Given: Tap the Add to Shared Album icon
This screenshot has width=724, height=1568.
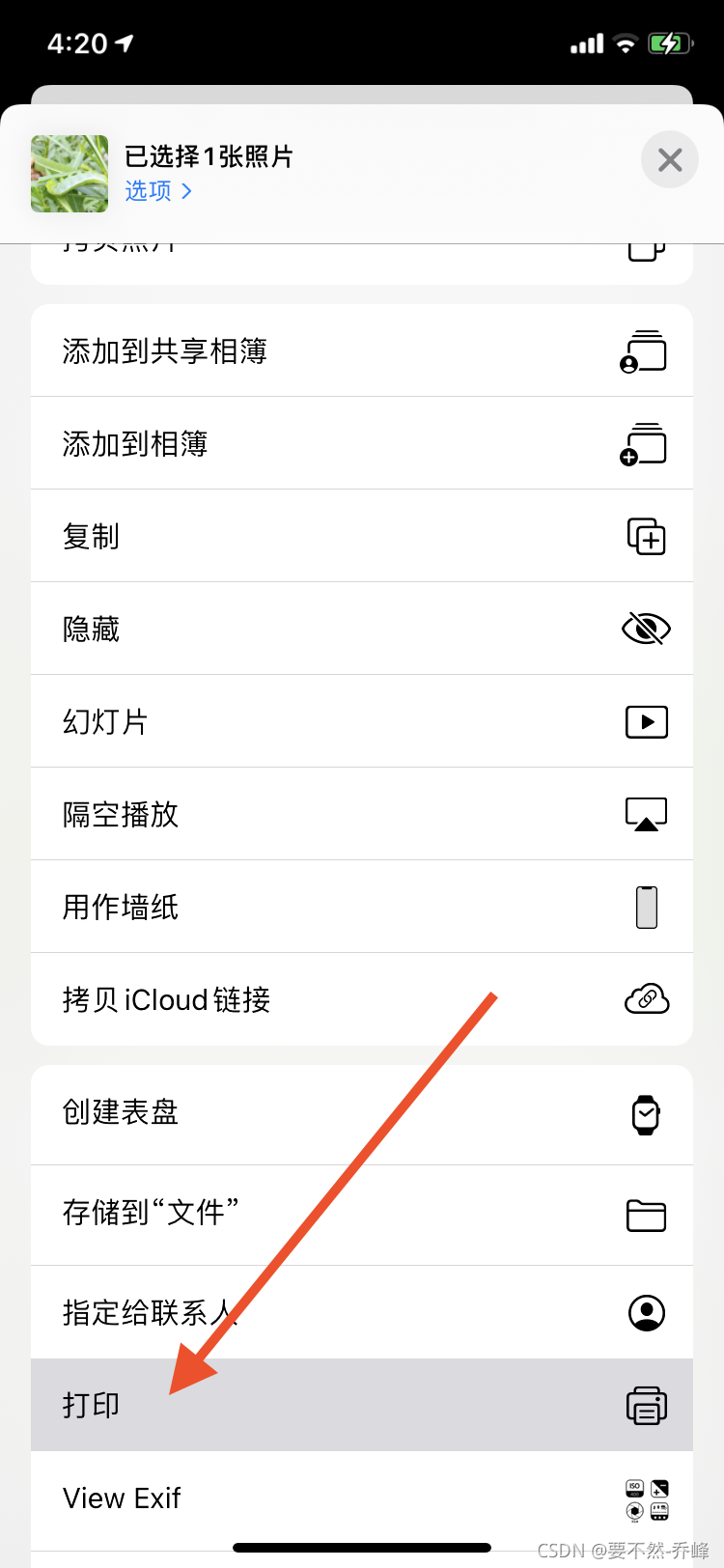Looking at the screenshot, I should coord(645,351).
